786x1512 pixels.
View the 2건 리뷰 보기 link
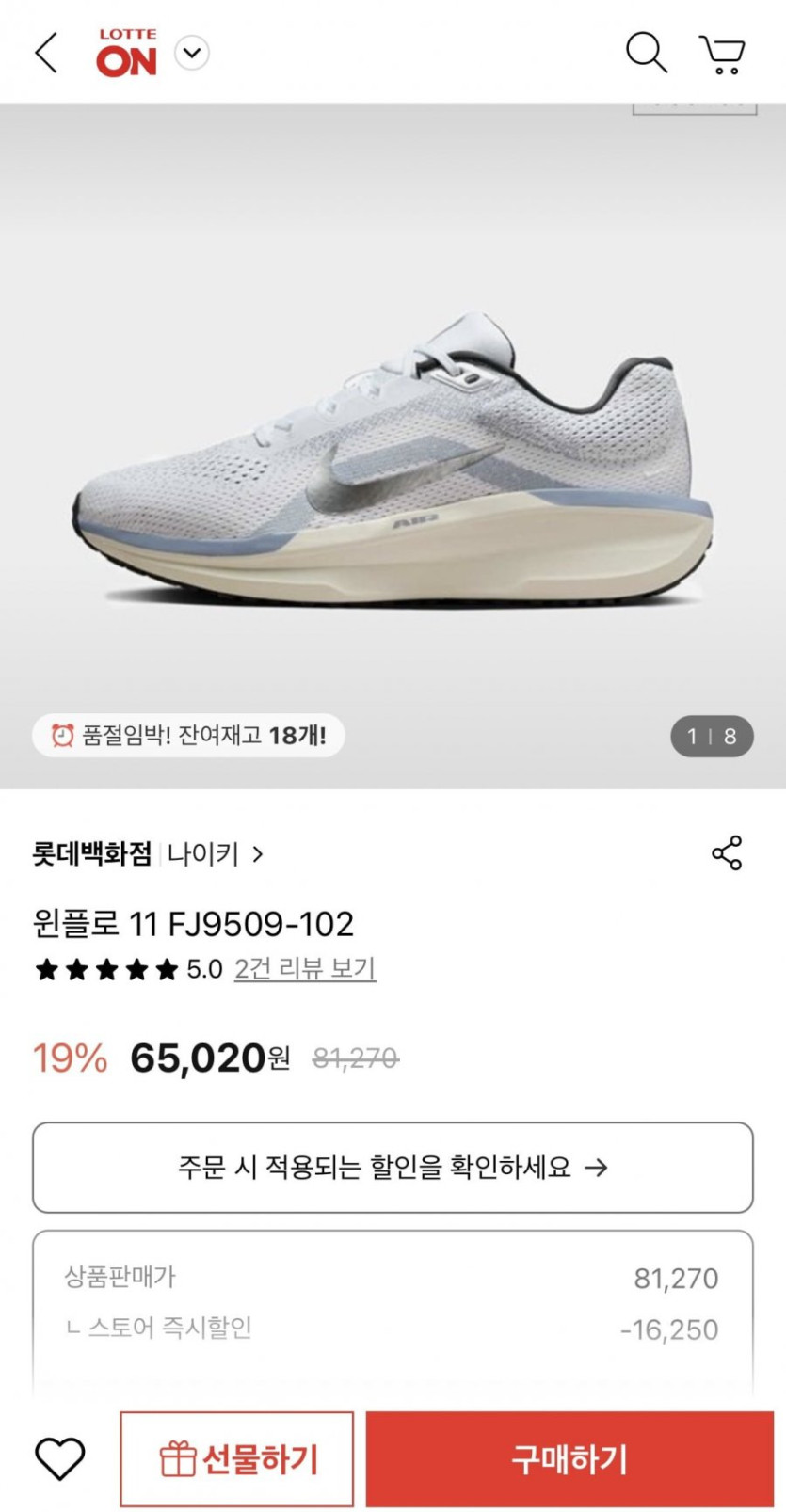pos(305,969)
